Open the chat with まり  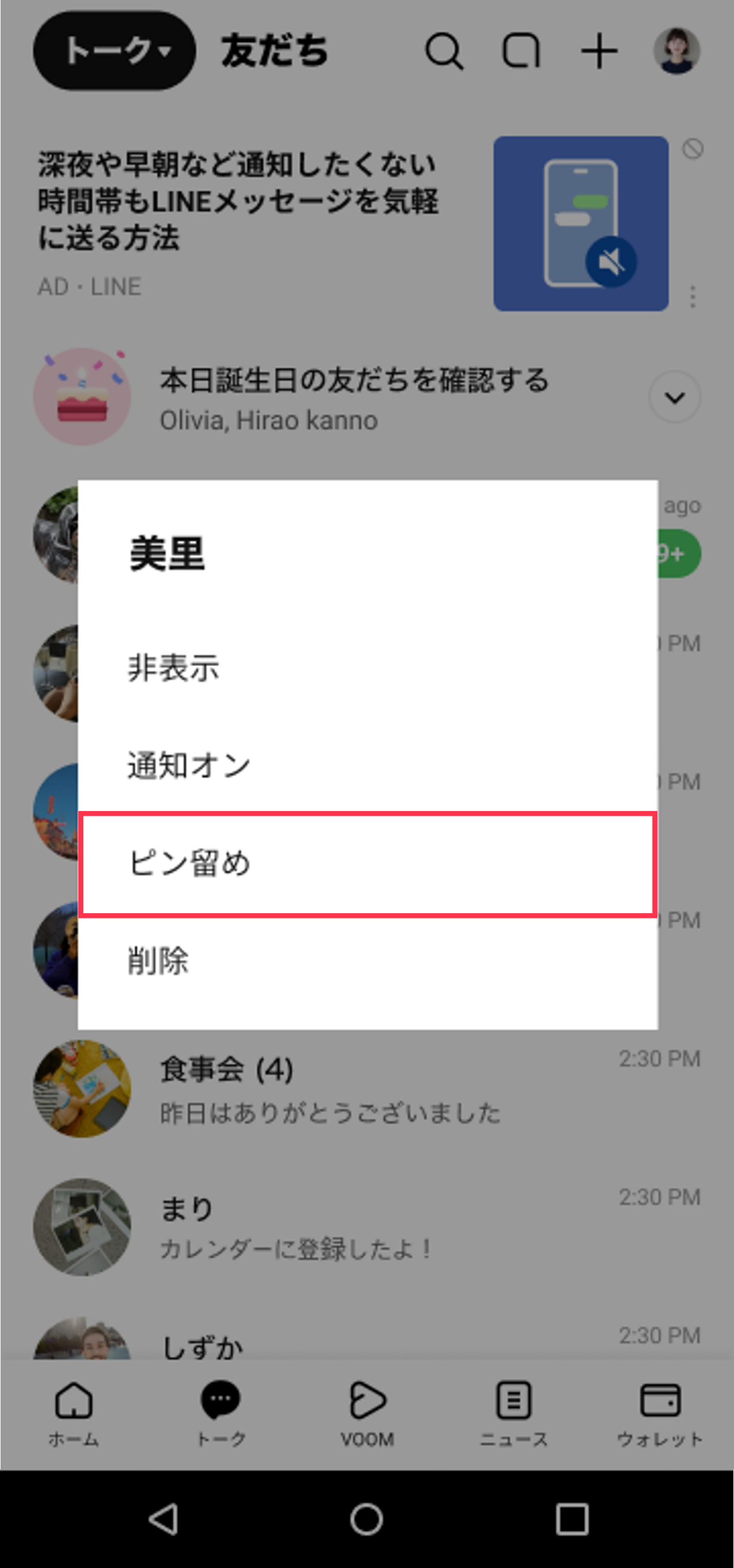[x=365, y=1227]
